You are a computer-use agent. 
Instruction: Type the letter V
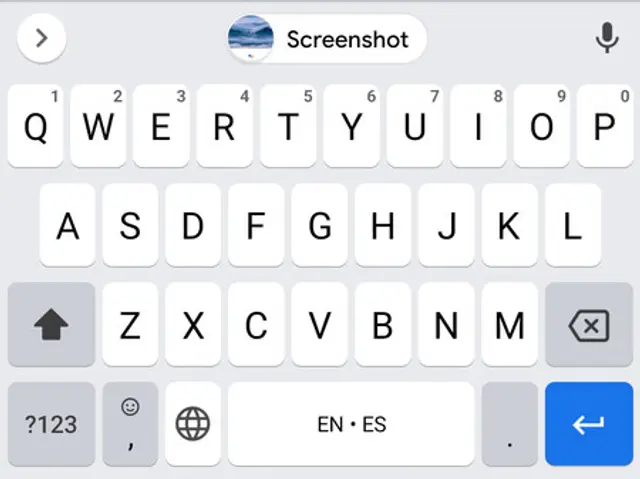point(320,324)
